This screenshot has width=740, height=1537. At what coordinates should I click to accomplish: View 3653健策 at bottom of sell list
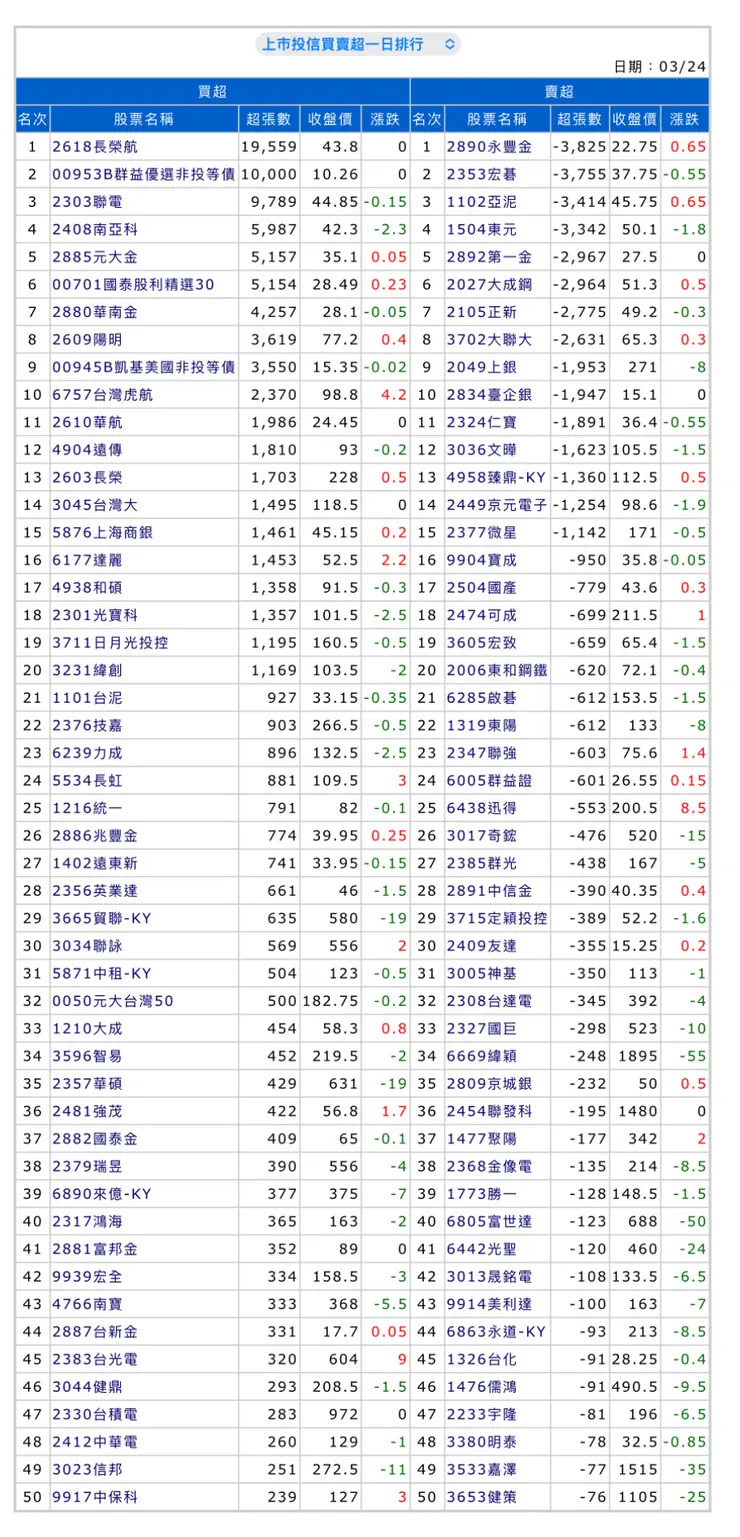click(491, 1498)
